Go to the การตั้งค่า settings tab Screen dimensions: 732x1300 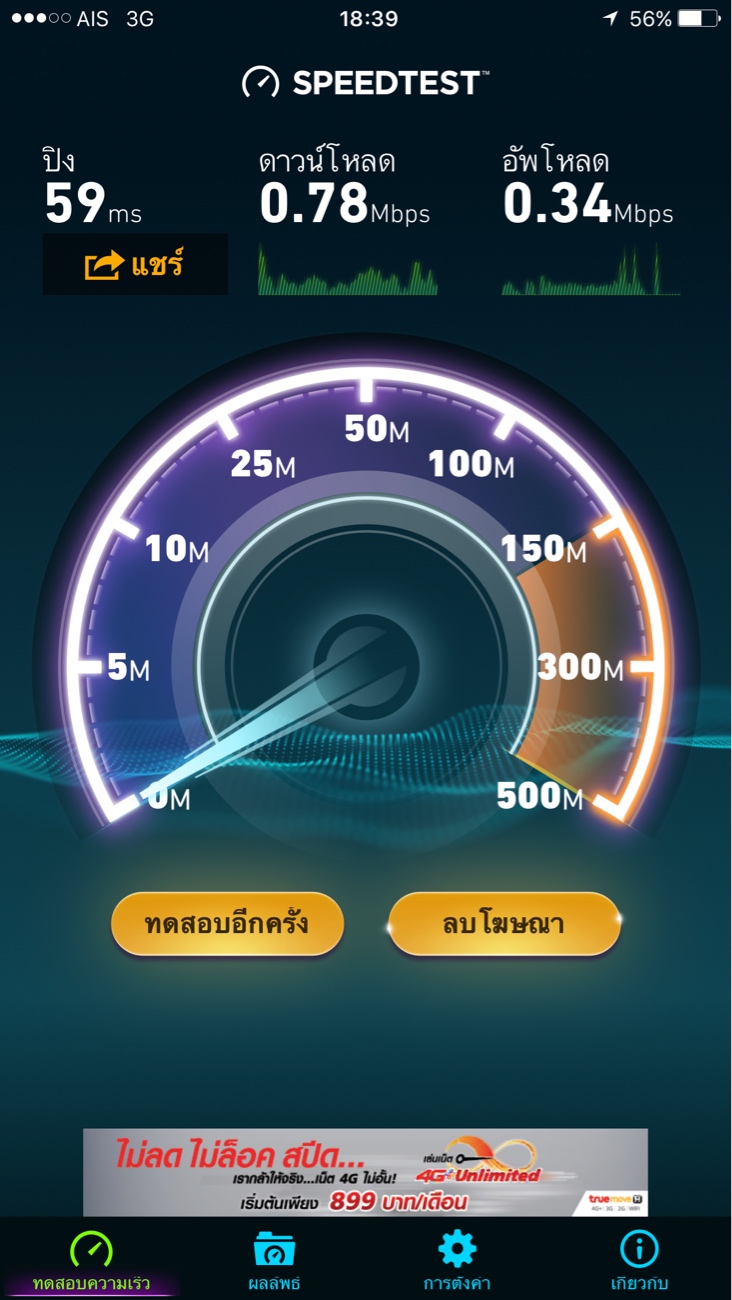coord(457,1260)
